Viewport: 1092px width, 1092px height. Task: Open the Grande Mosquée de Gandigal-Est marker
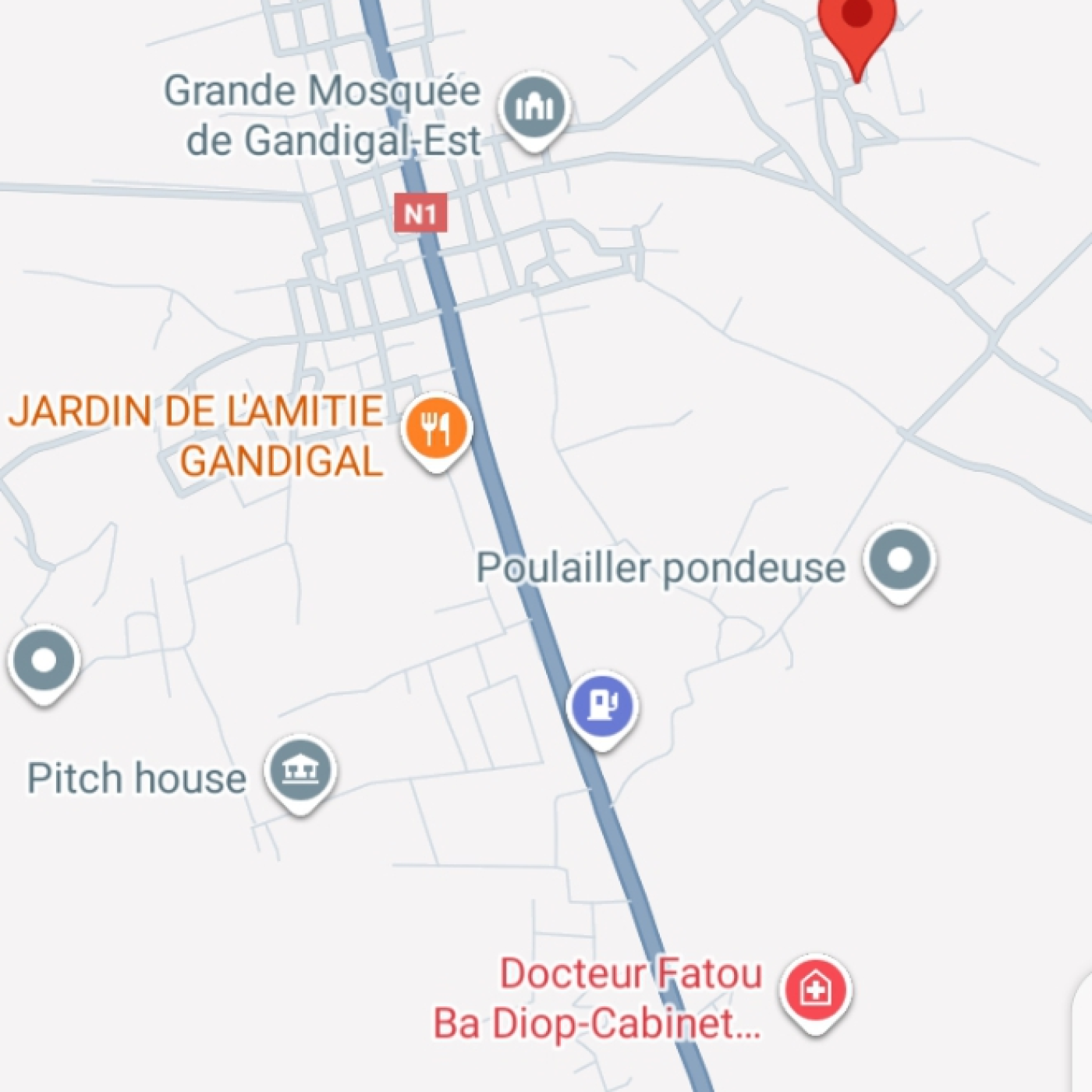535,108
